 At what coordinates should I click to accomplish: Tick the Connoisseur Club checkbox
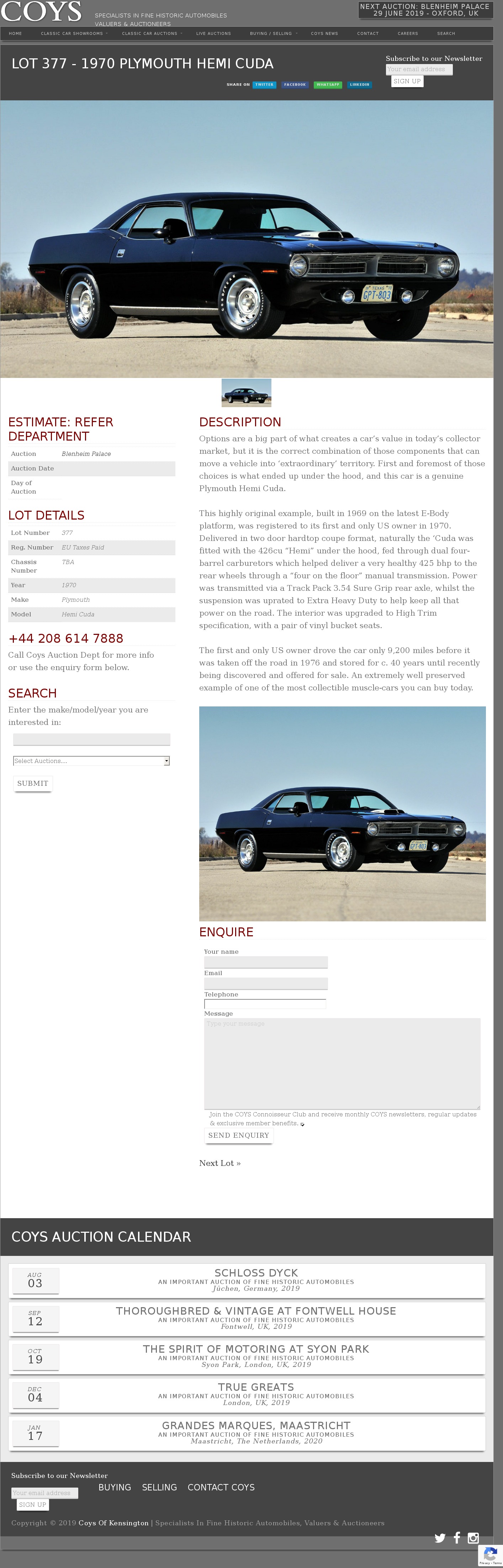click(x=302, y=1124)
